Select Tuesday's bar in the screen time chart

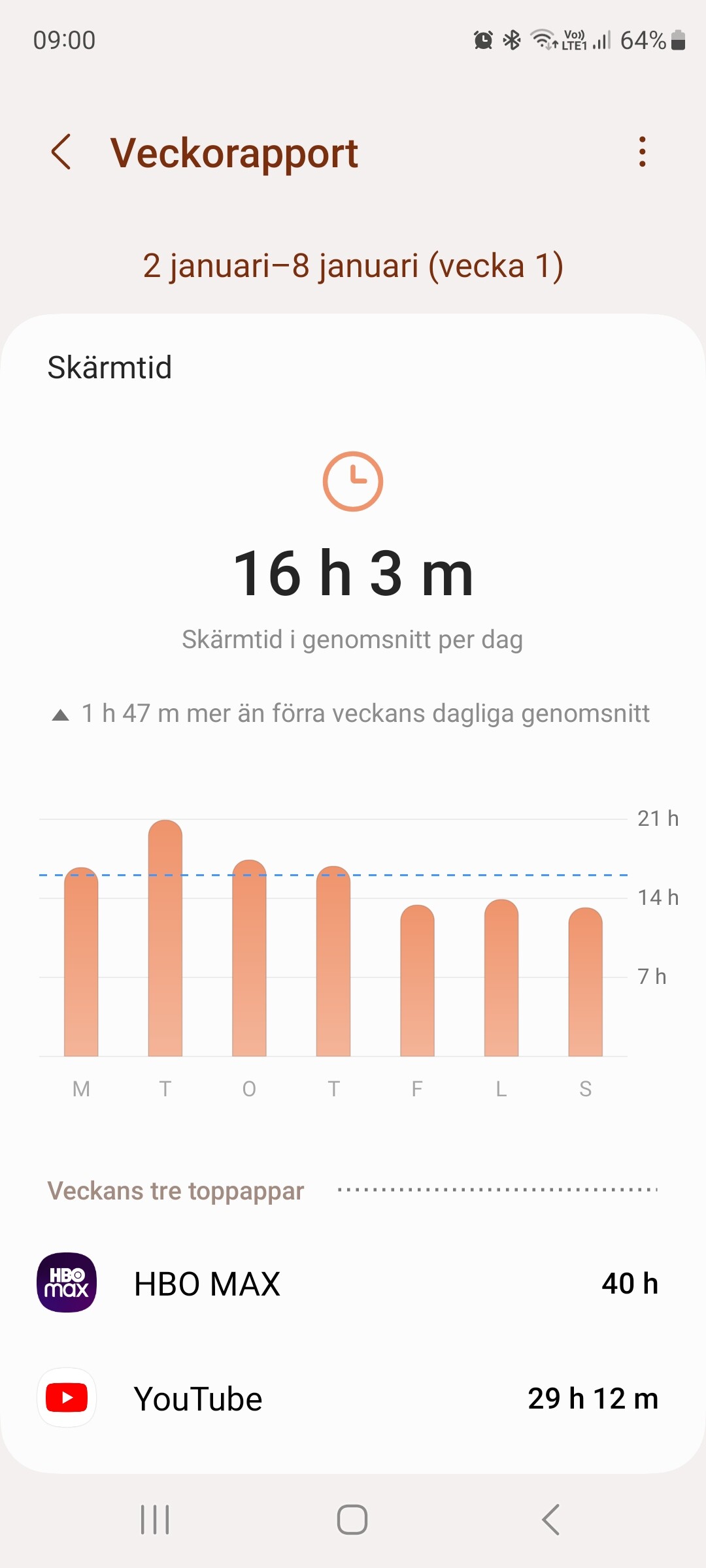click(x=165, y=938)
